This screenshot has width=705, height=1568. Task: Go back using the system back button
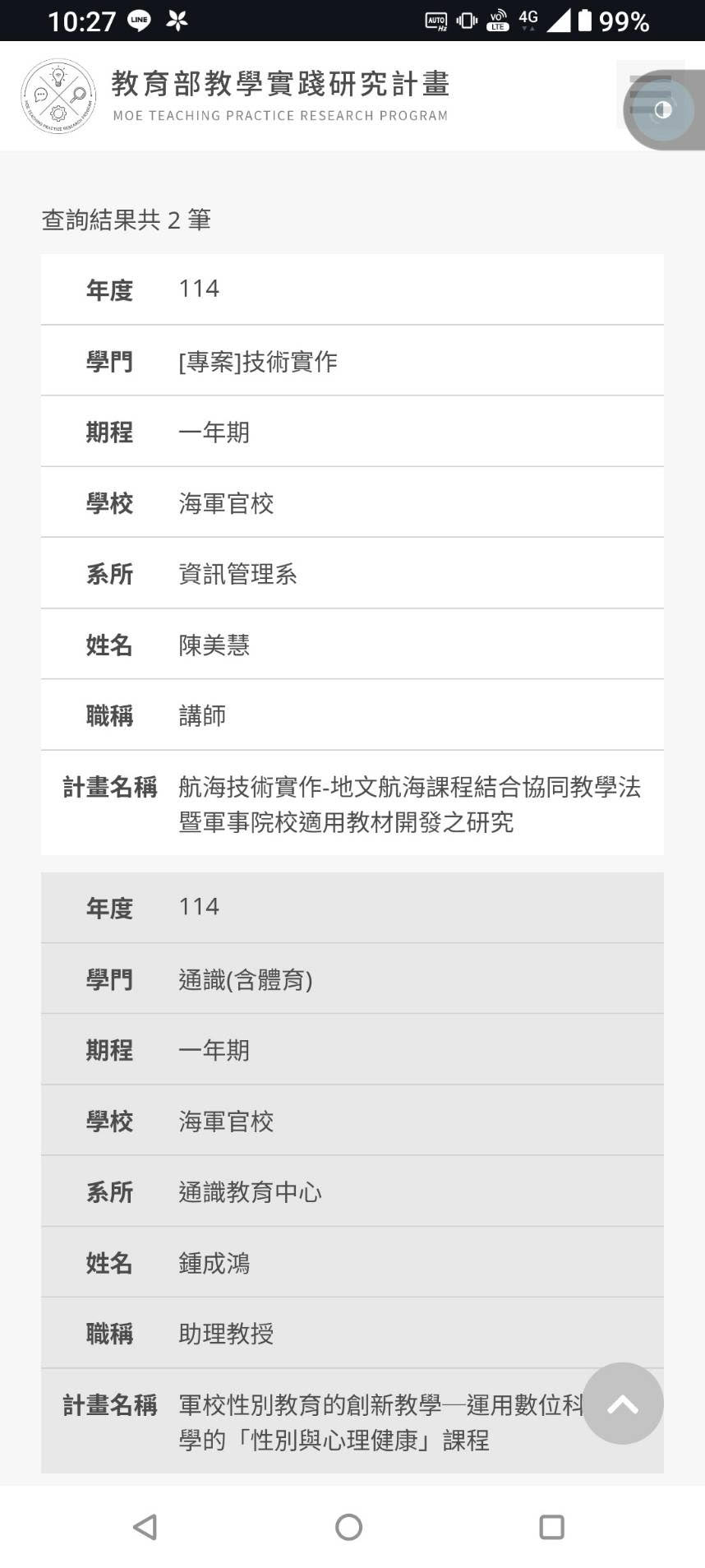click(x=145, y=1527)
